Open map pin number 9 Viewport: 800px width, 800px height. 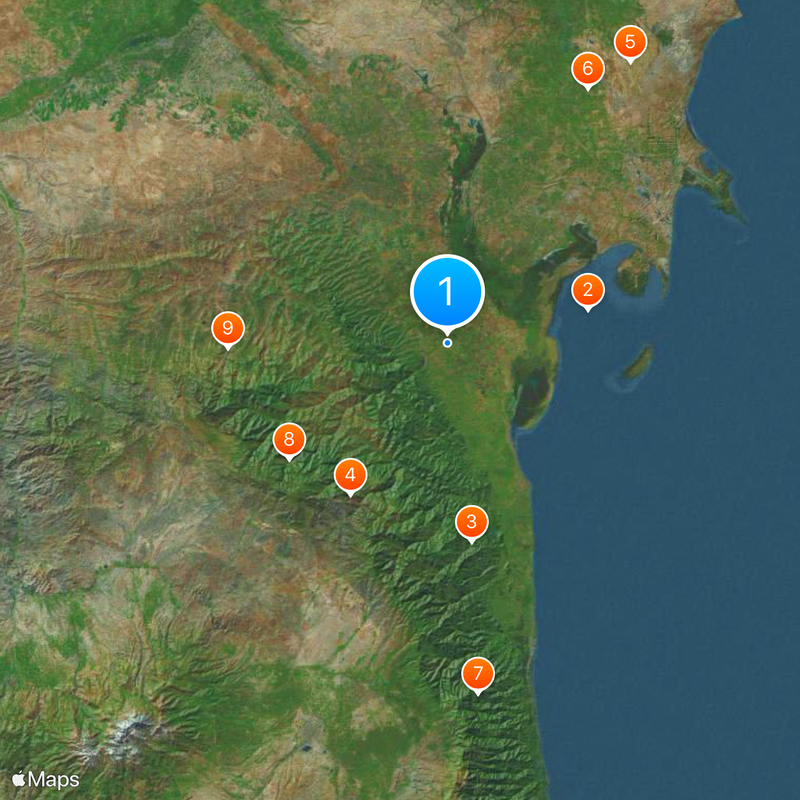(228, 328)
